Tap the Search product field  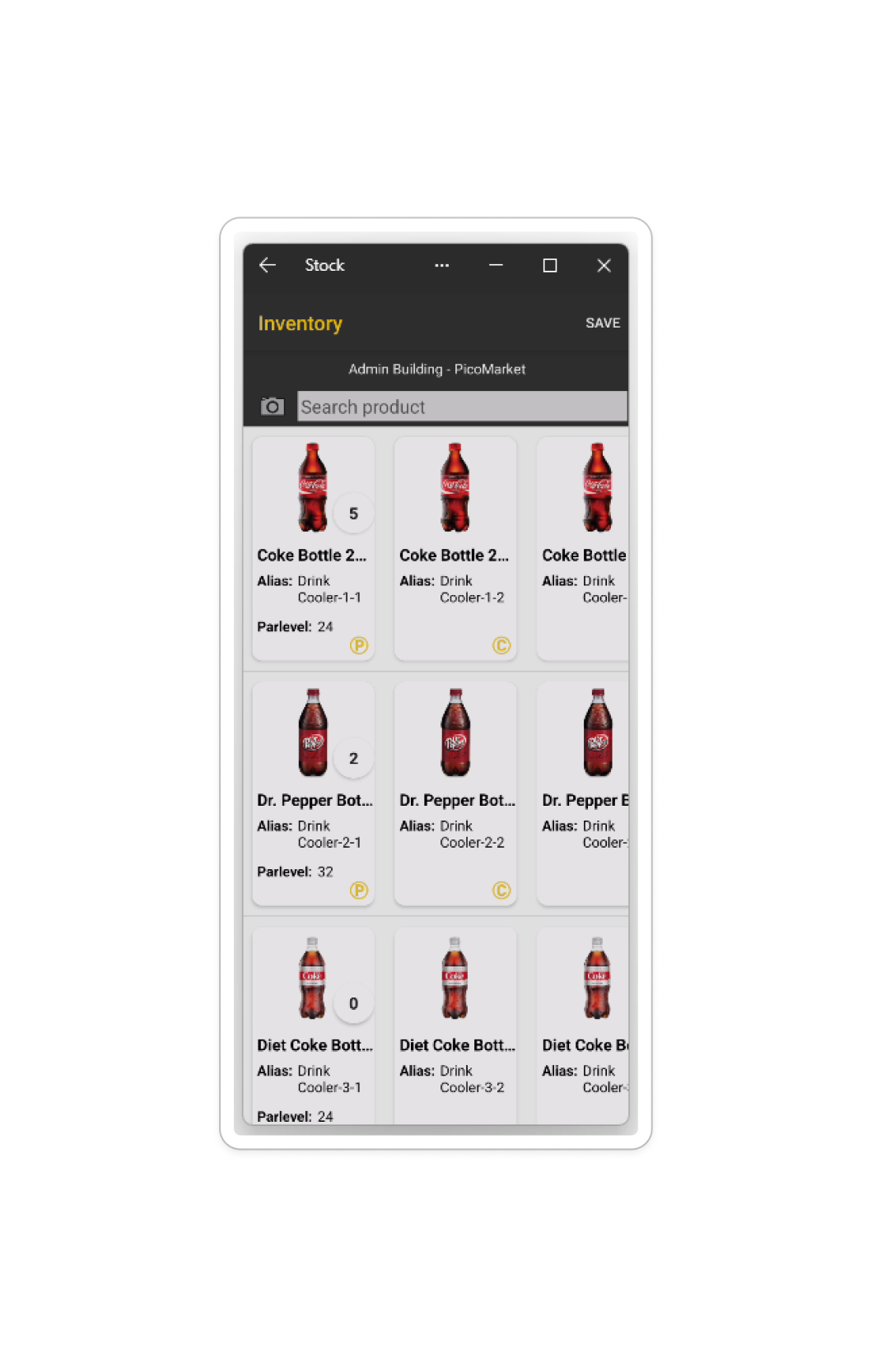461,407
